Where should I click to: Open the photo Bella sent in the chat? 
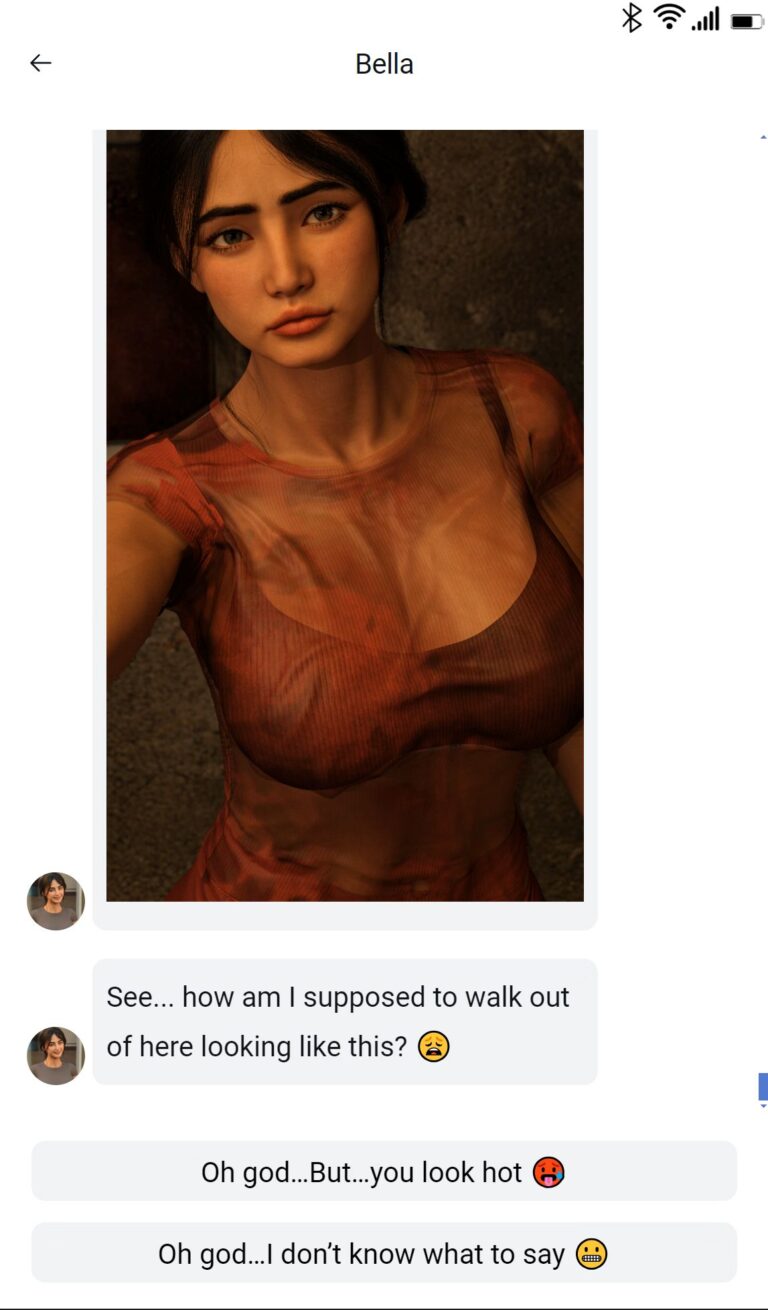pos(344,515)
